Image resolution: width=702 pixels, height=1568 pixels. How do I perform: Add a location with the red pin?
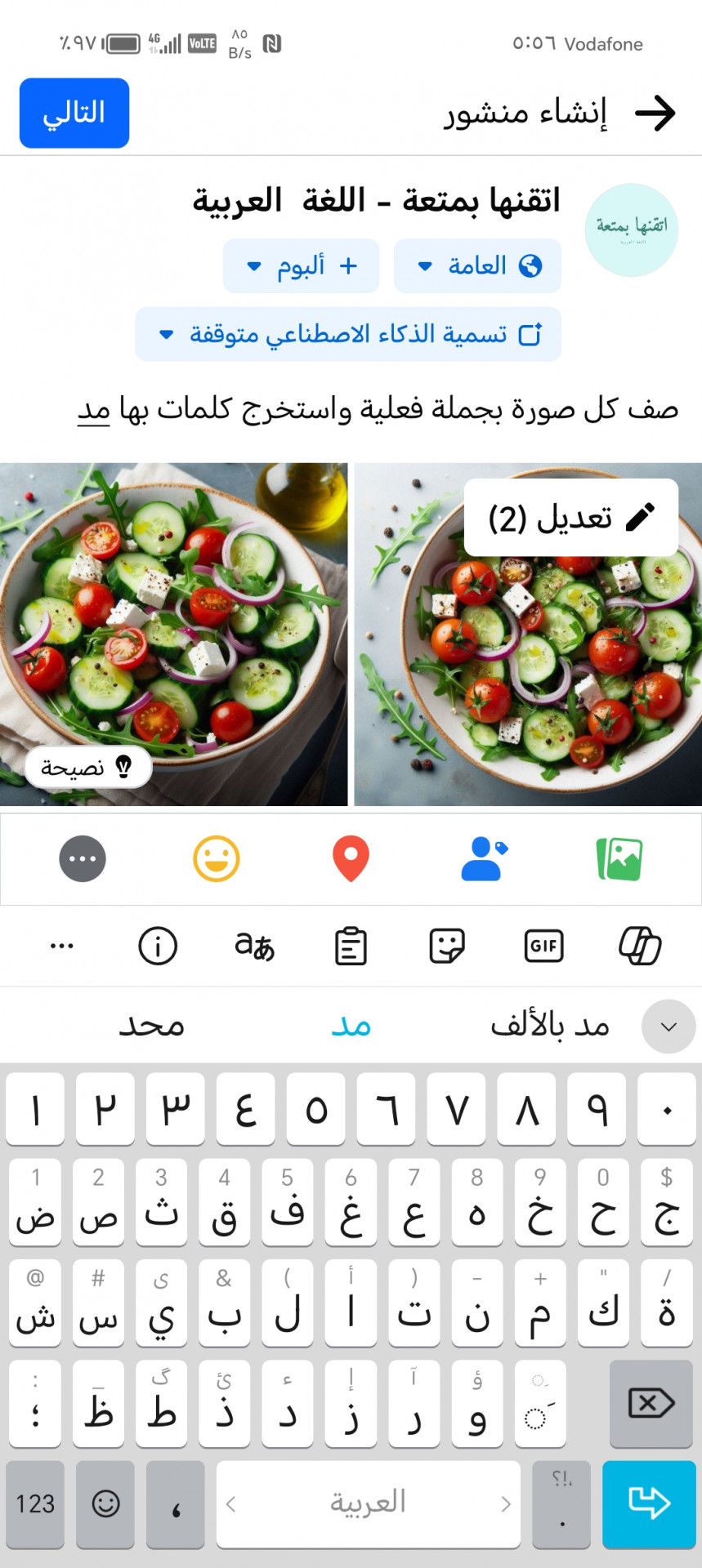tap(351, 859)
